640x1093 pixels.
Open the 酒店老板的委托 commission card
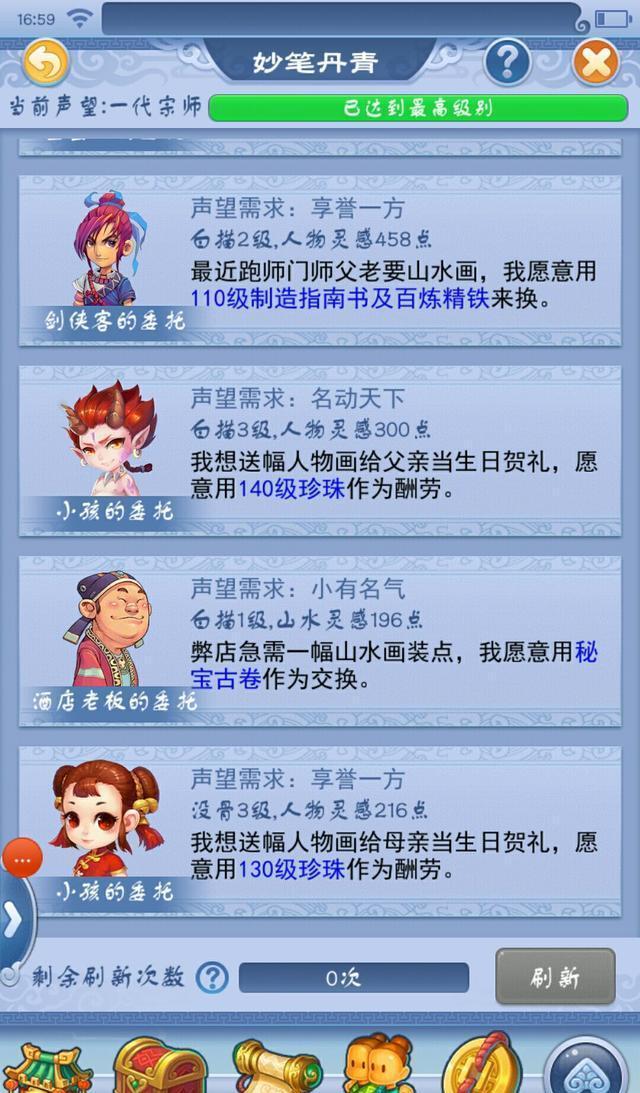(320, 638)
